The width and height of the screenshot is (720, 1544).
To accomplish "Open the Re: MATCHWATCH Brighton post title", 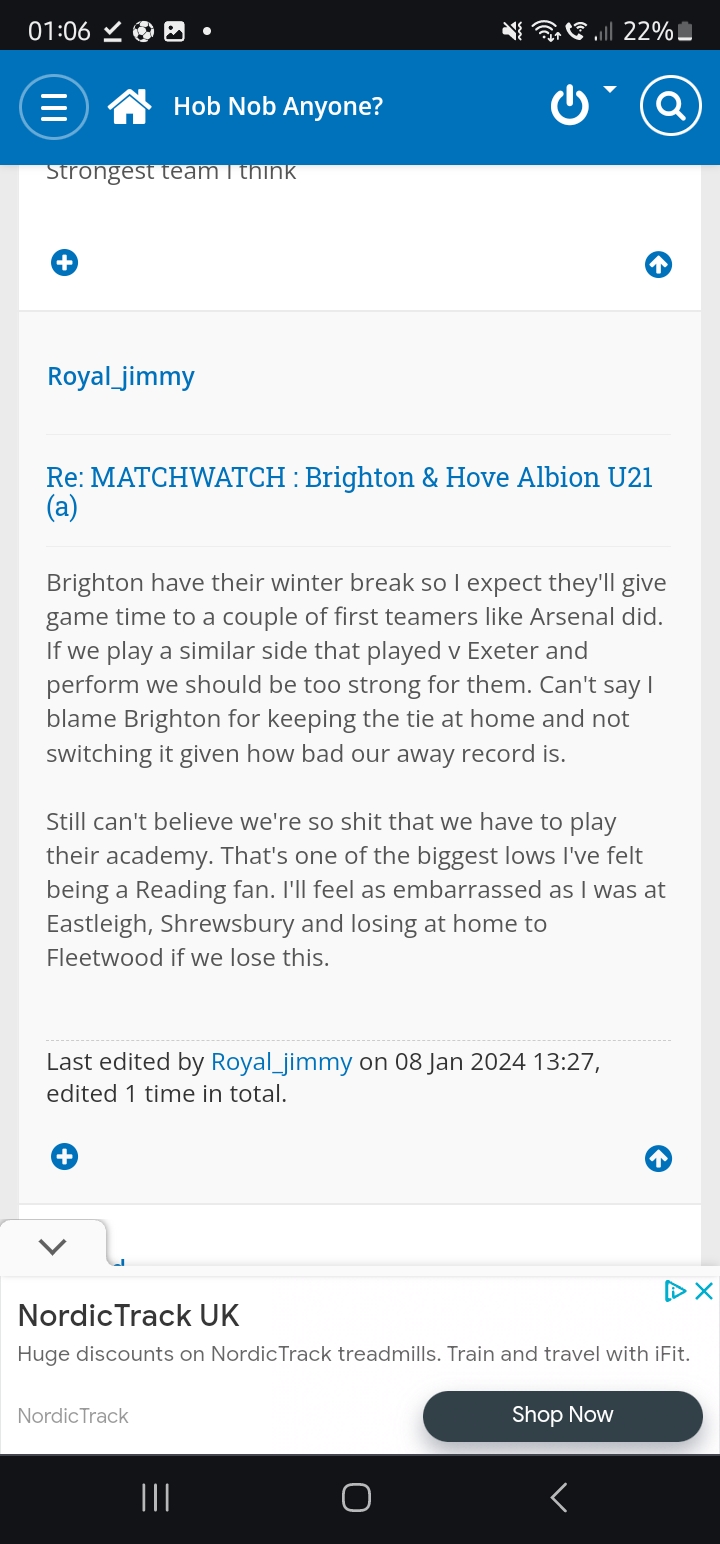I will 348,491.
